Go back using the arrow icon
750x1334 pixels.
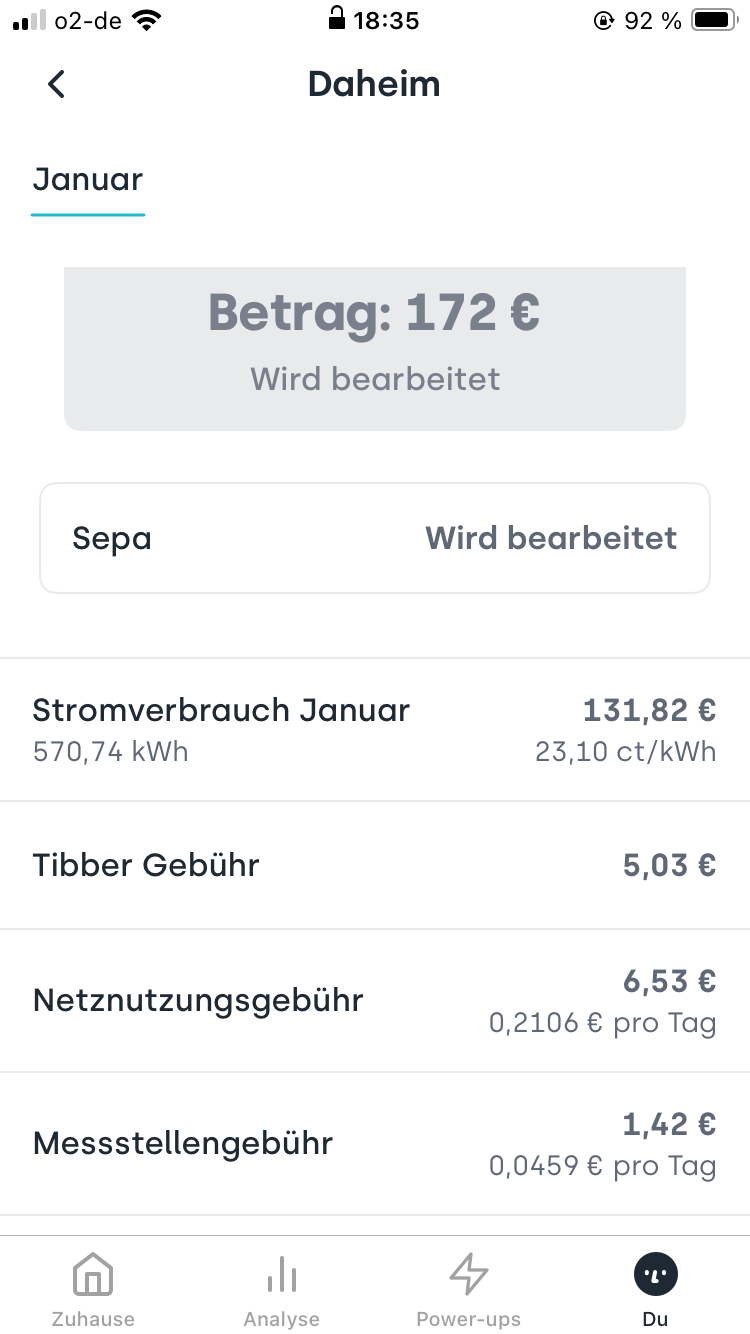point(56,84)
